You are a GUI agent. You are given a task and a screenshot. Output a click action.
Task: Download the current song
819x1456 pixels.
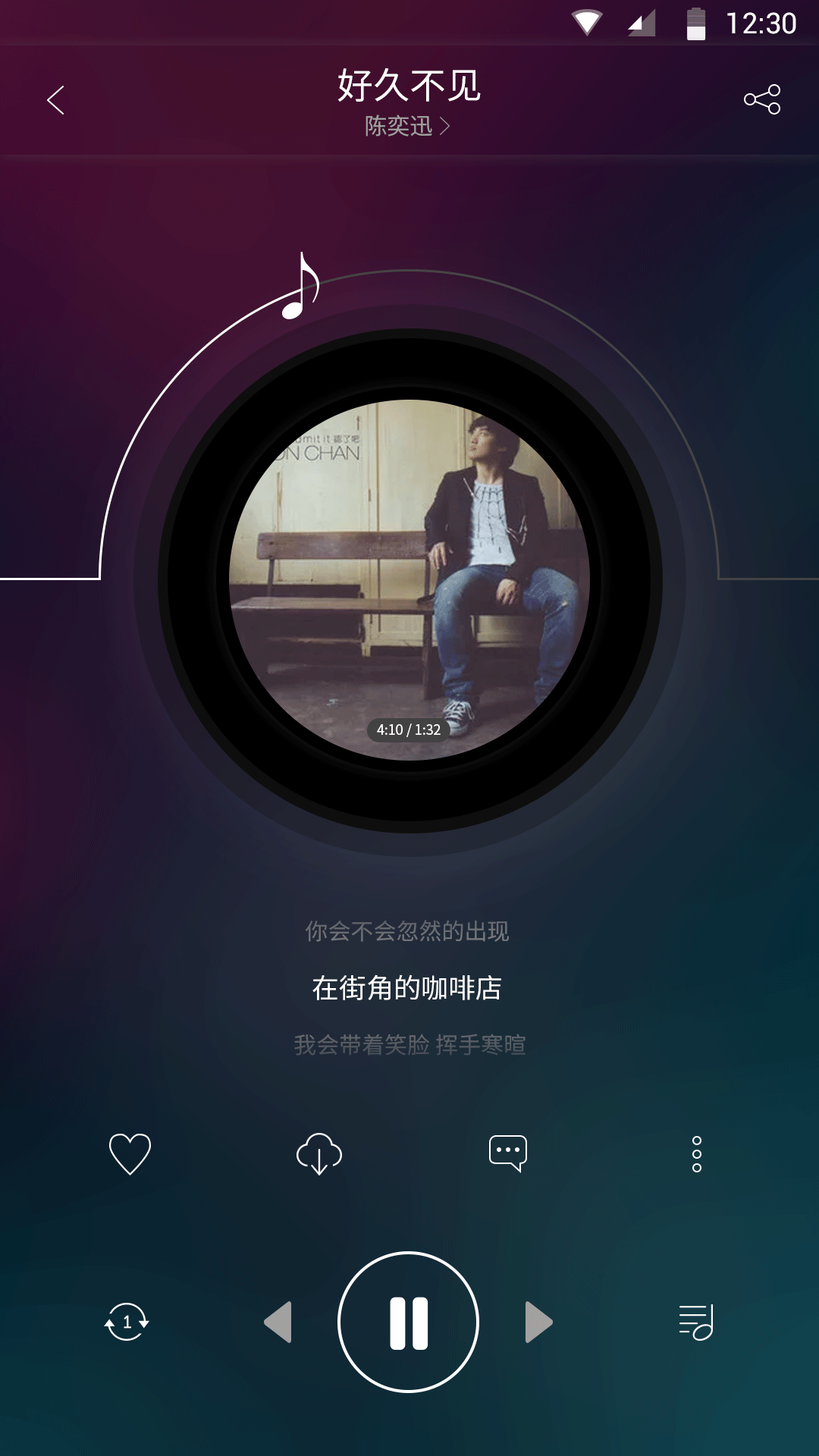318,1155
